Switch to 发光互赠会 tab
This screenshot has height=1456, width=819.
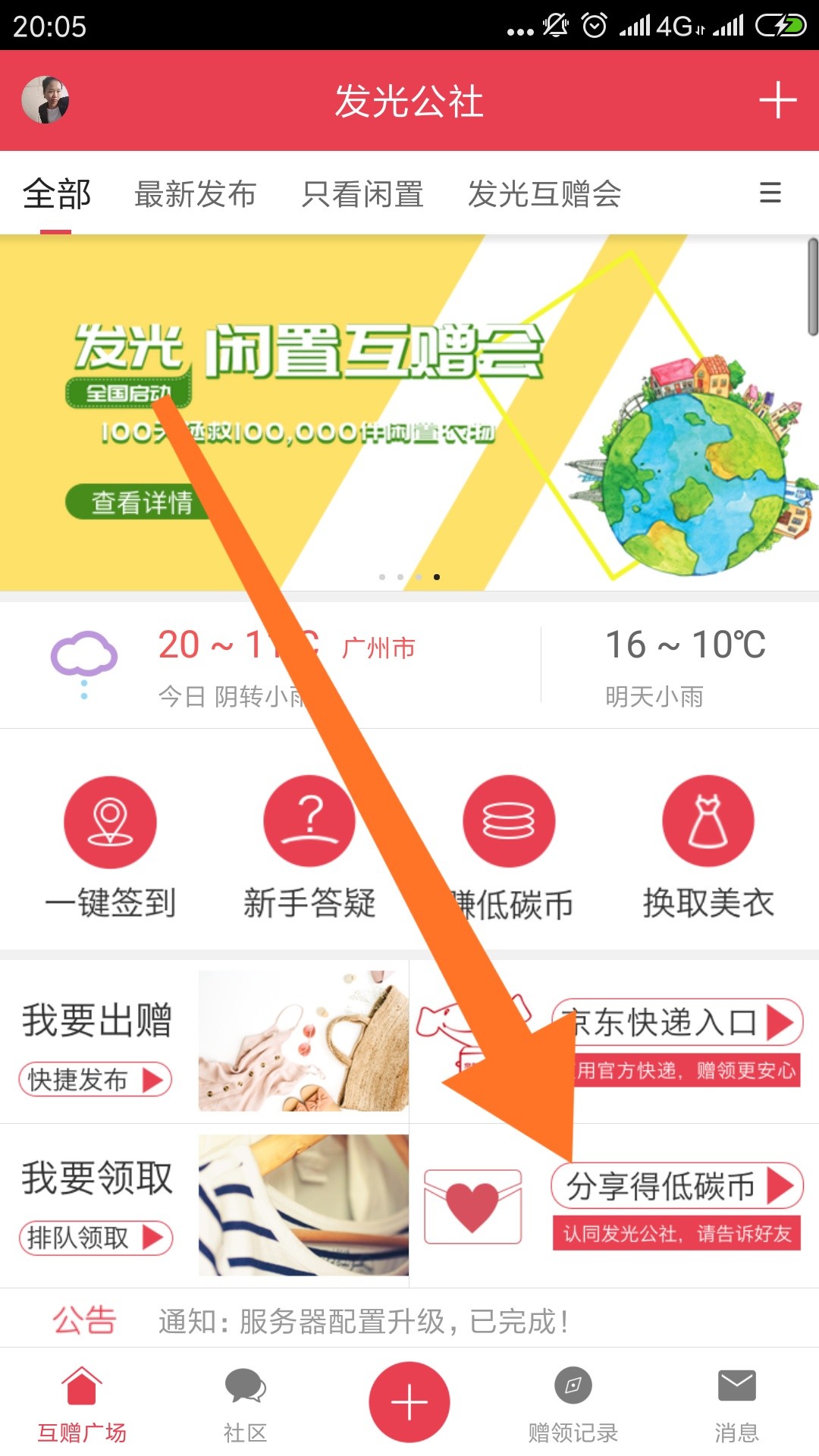(544, 194)
